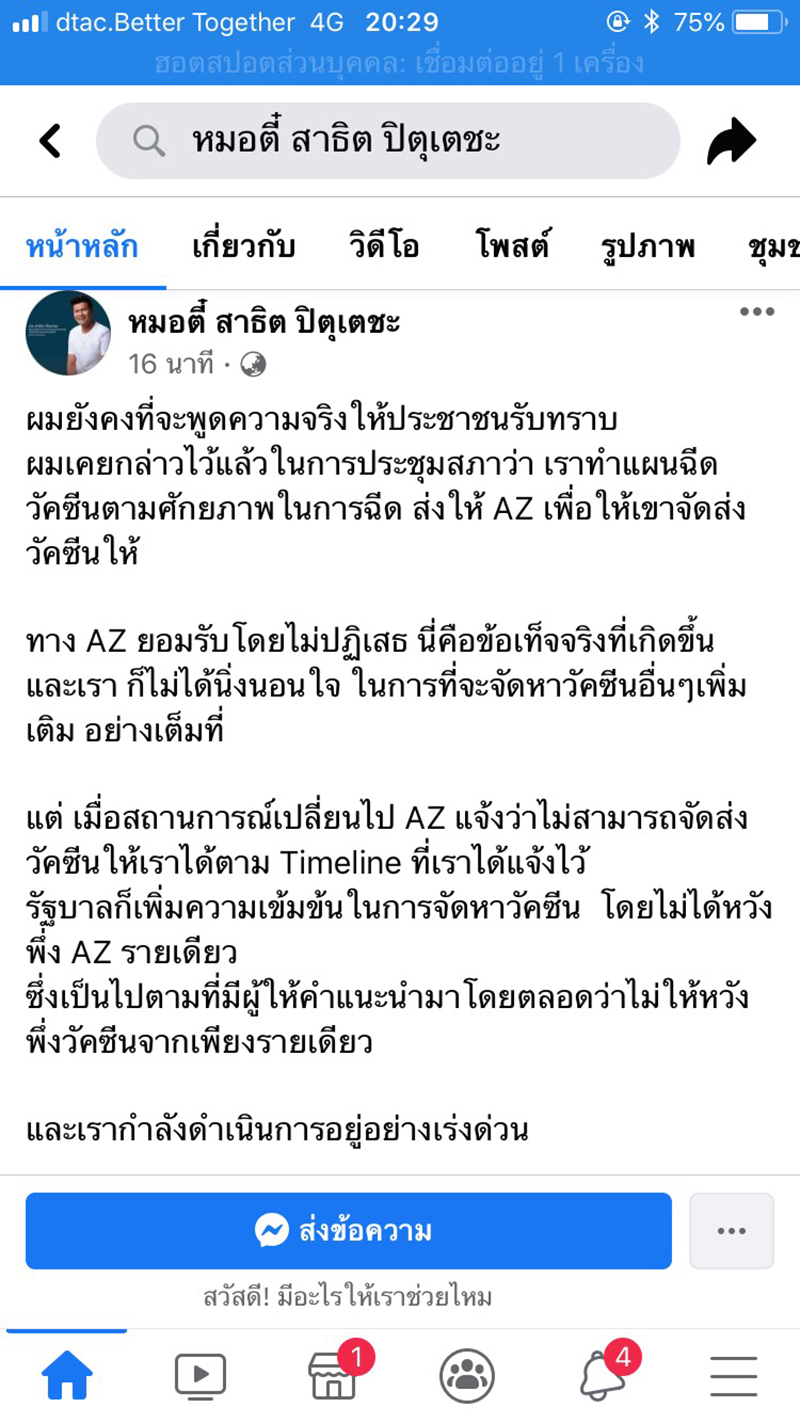Open more options beside ส่งข้อความ
This screenshot has height=1423, width=800.
point(731,1231)
